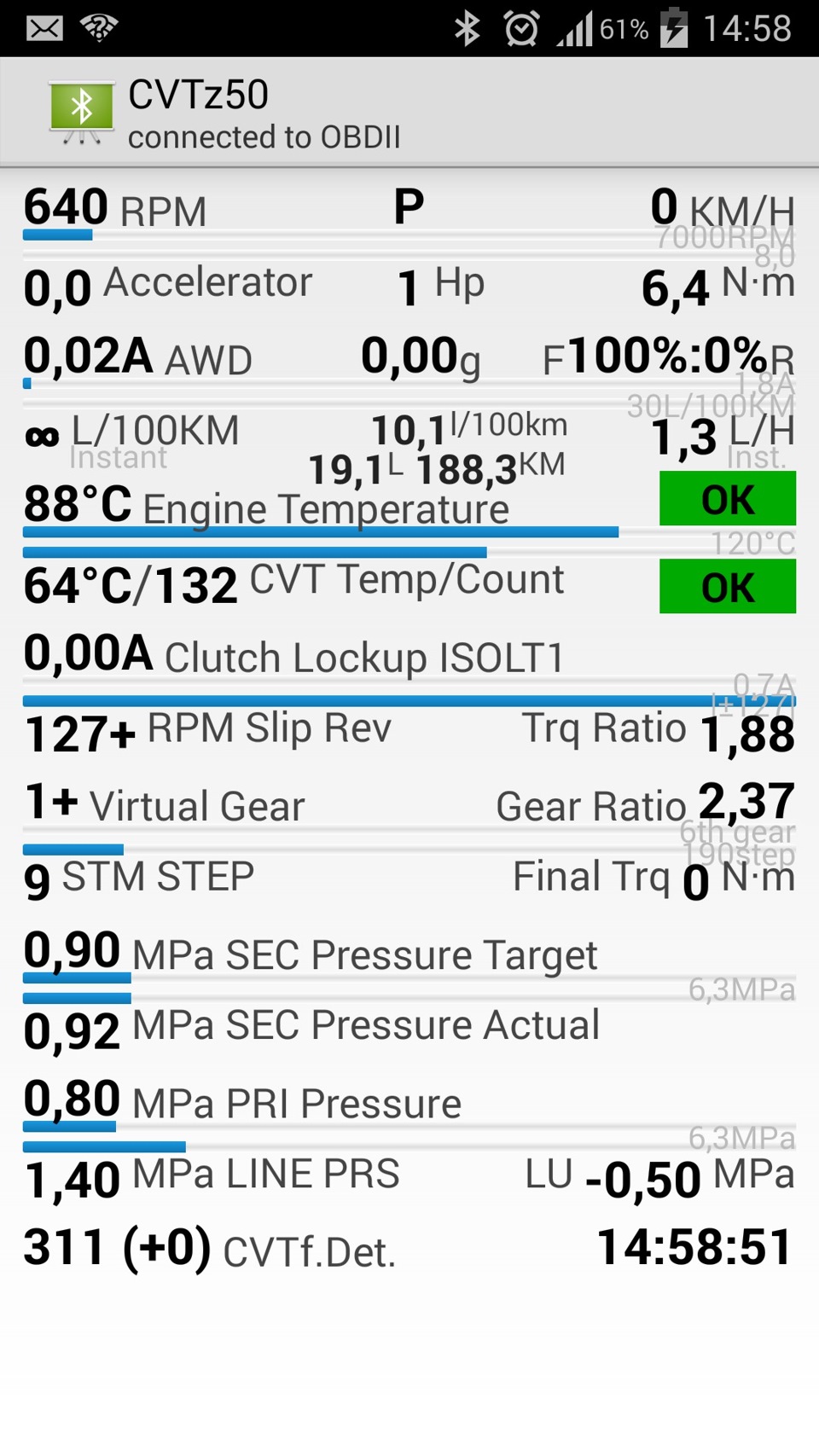This screenshot has width=819, height=1456.
Task: Tap the CVTz50 app icon in header
Action: [81, 111]
